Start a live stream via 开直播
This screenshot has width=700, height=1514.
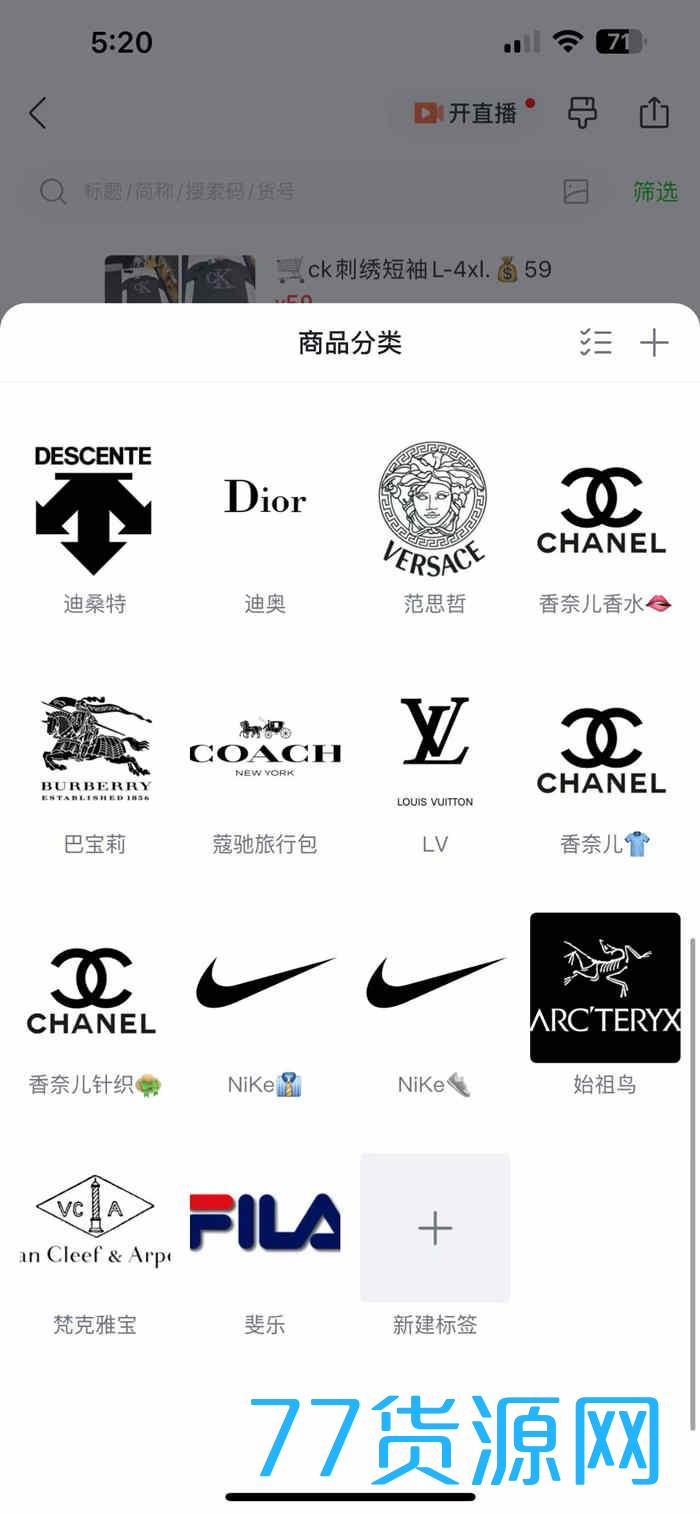466,113
